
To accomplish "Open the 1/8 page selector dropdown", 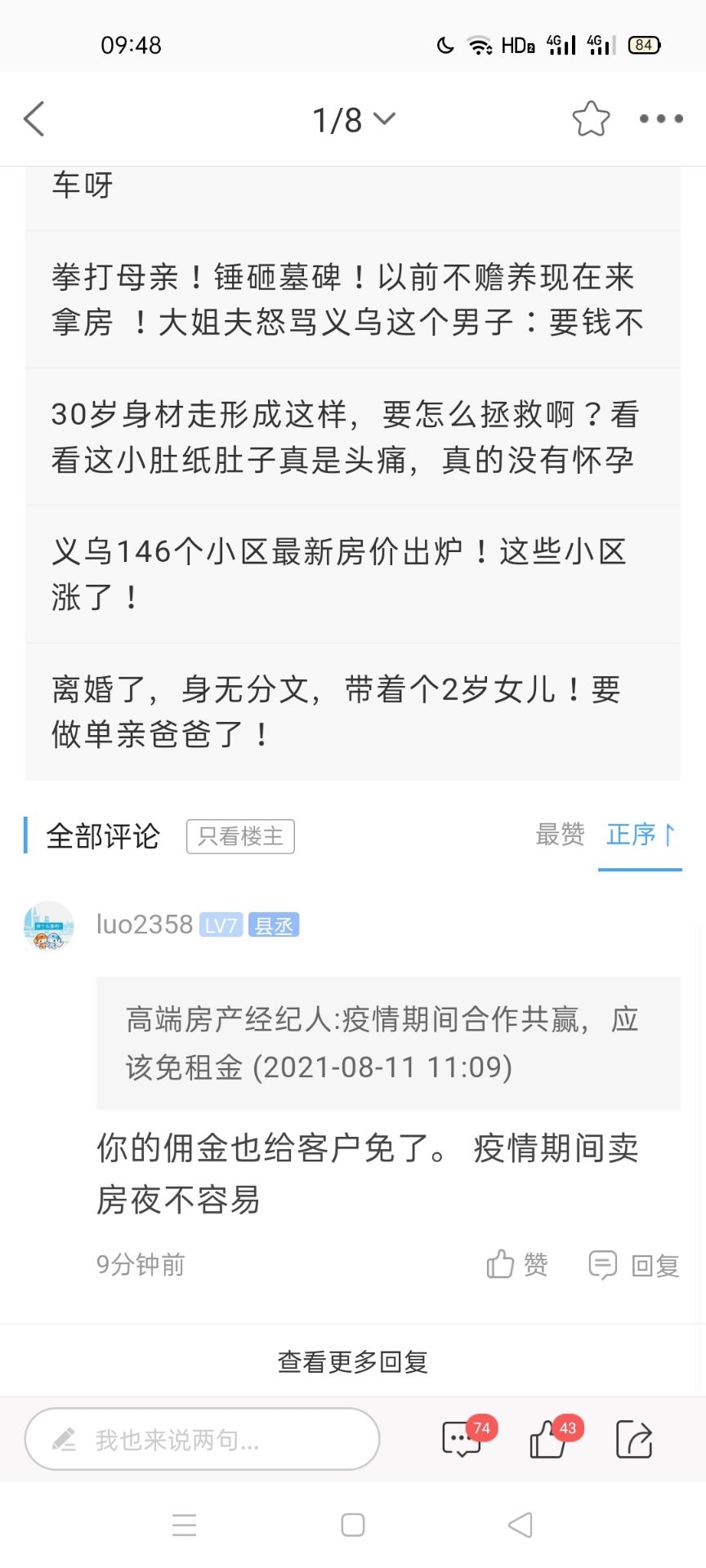I will pos(353,120).
